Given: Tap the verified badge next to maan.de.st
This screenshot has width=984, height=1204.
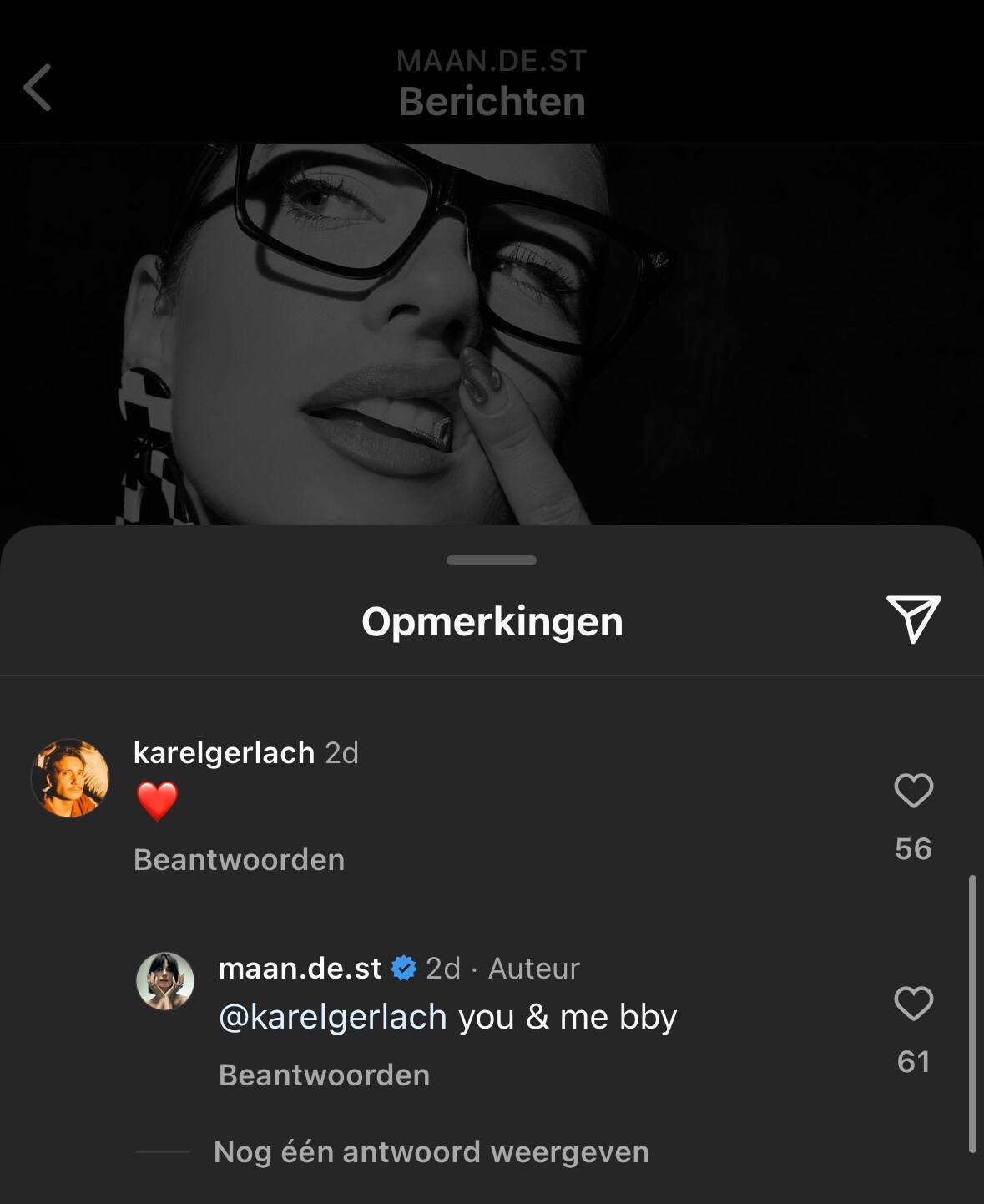Looking at the screenshot, I should click(x=402, y=969).
